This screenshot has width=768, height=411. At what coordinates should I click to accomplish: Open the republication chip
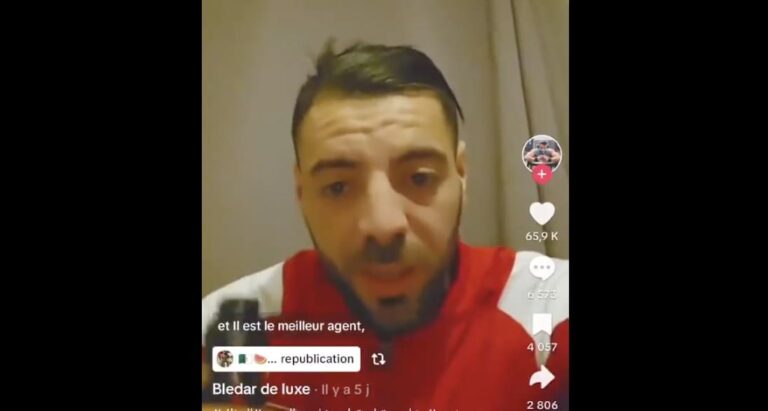286,359
